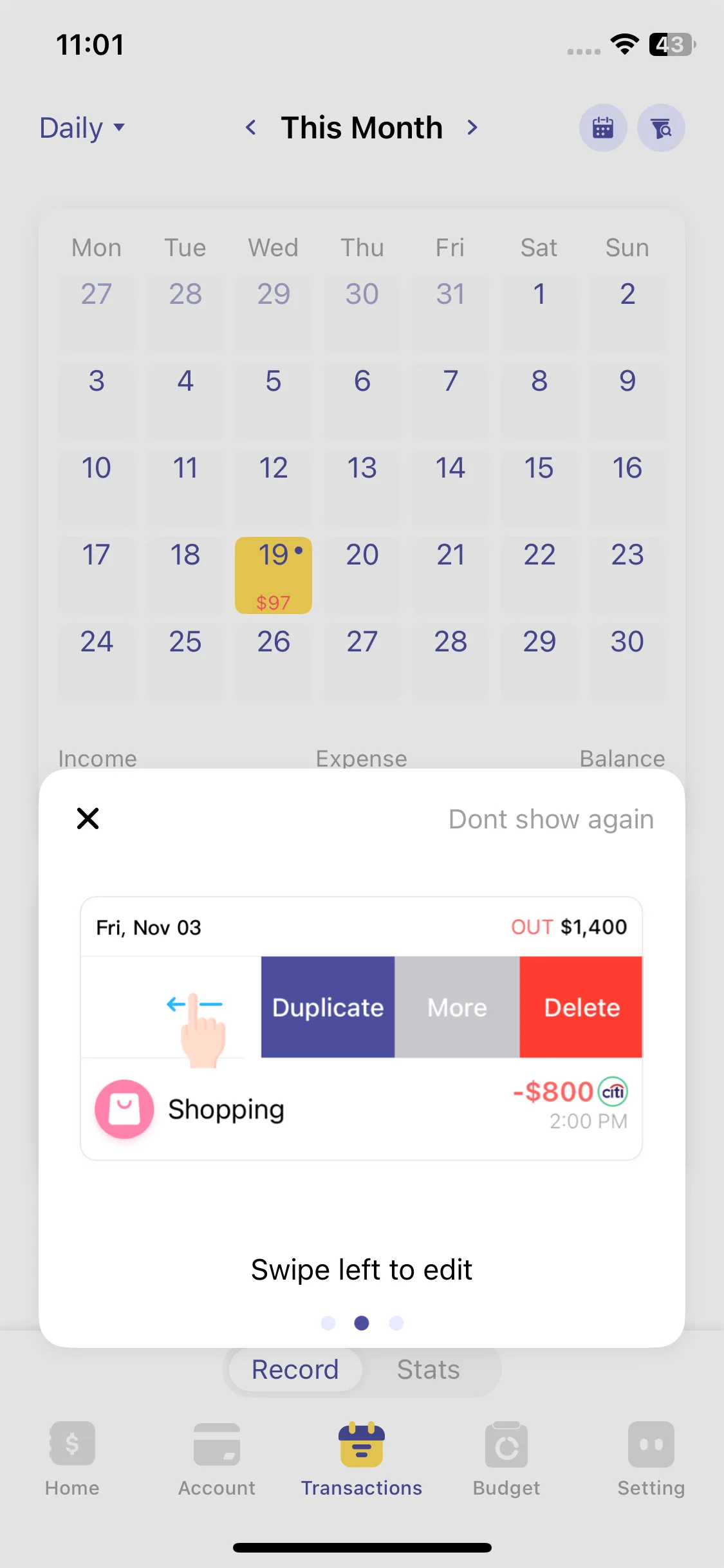This screenshot has width=724, height=1568.
Task: Open the filter search icon
Action: coord(661,128)
